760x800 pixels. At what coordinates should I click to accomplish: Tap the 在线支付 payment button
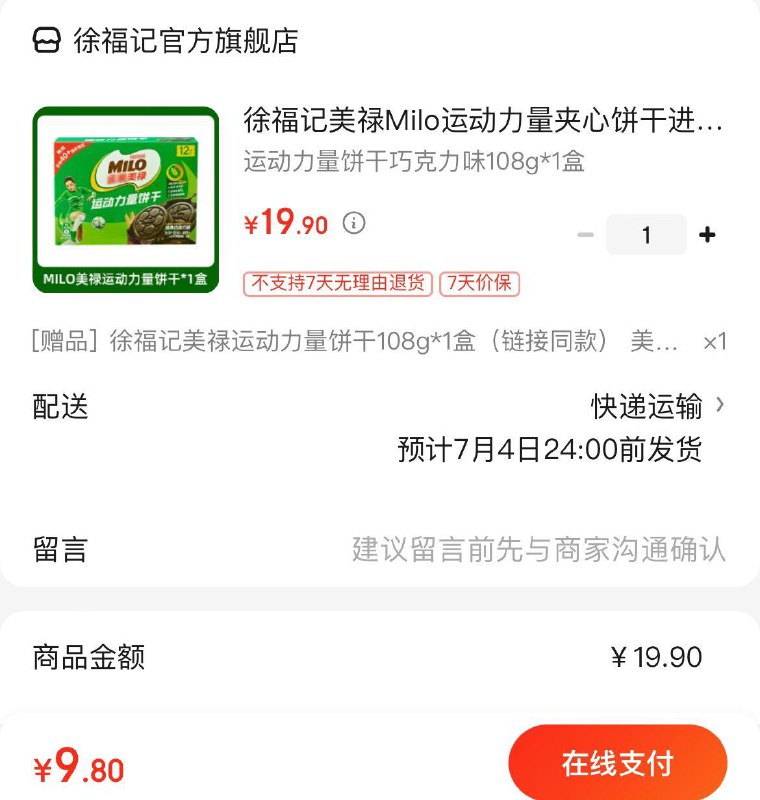[617, 761]
